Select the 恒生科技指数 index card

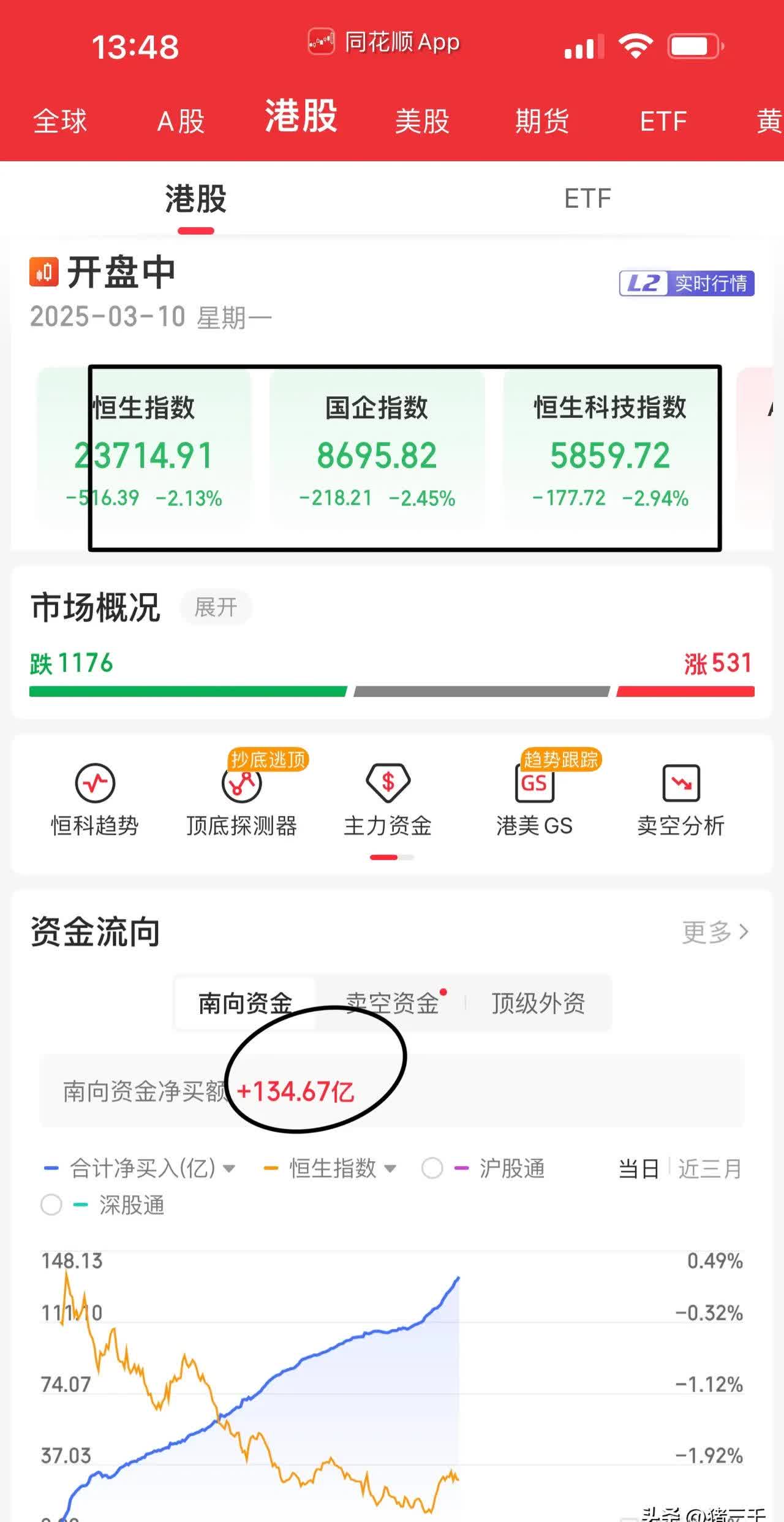click(x=609, y=452)
